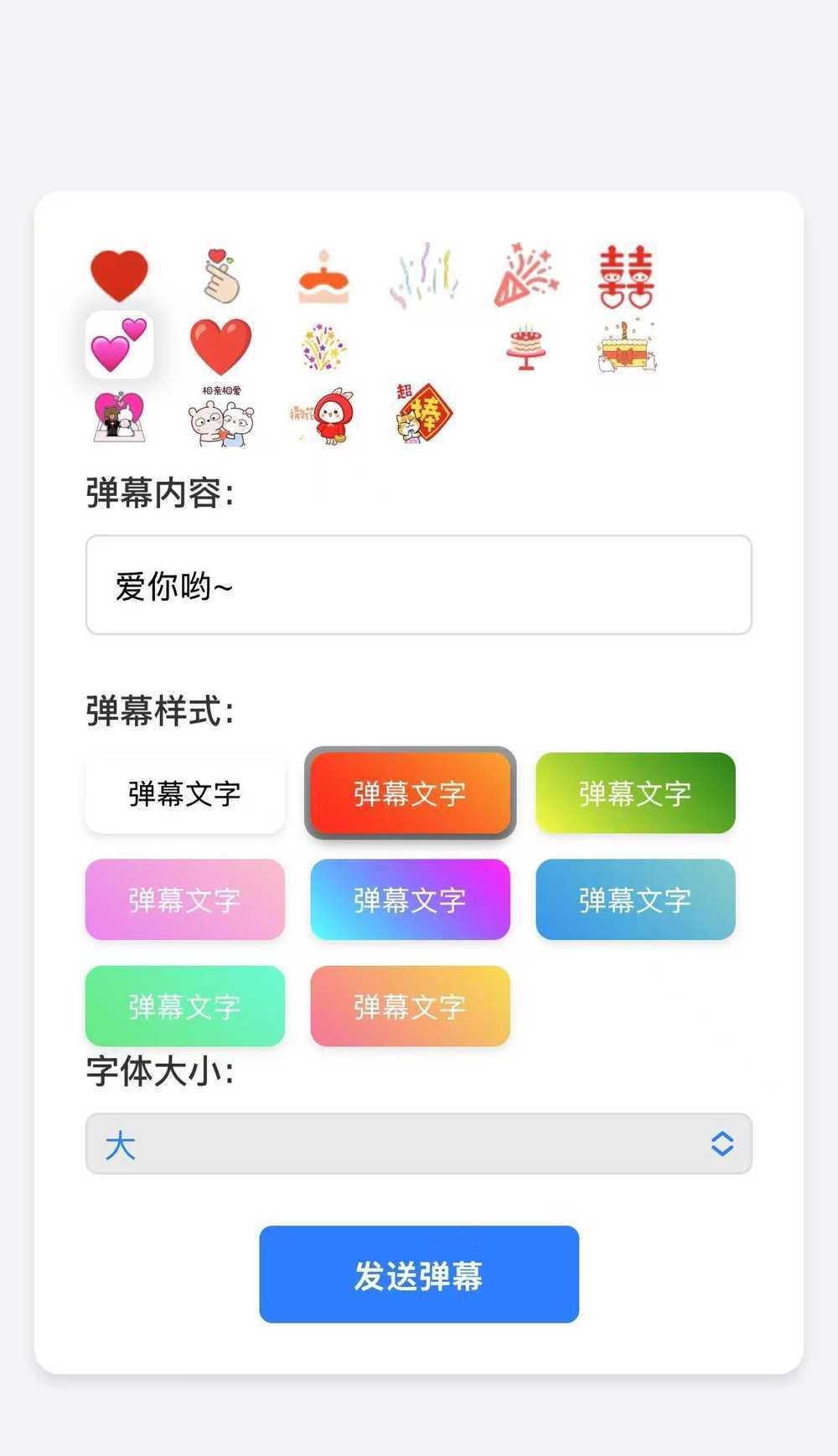Apply the pink-violet gradient danmaku style
The width and height of the screenshot is (838, 1456).
click(x=185, y=900)
